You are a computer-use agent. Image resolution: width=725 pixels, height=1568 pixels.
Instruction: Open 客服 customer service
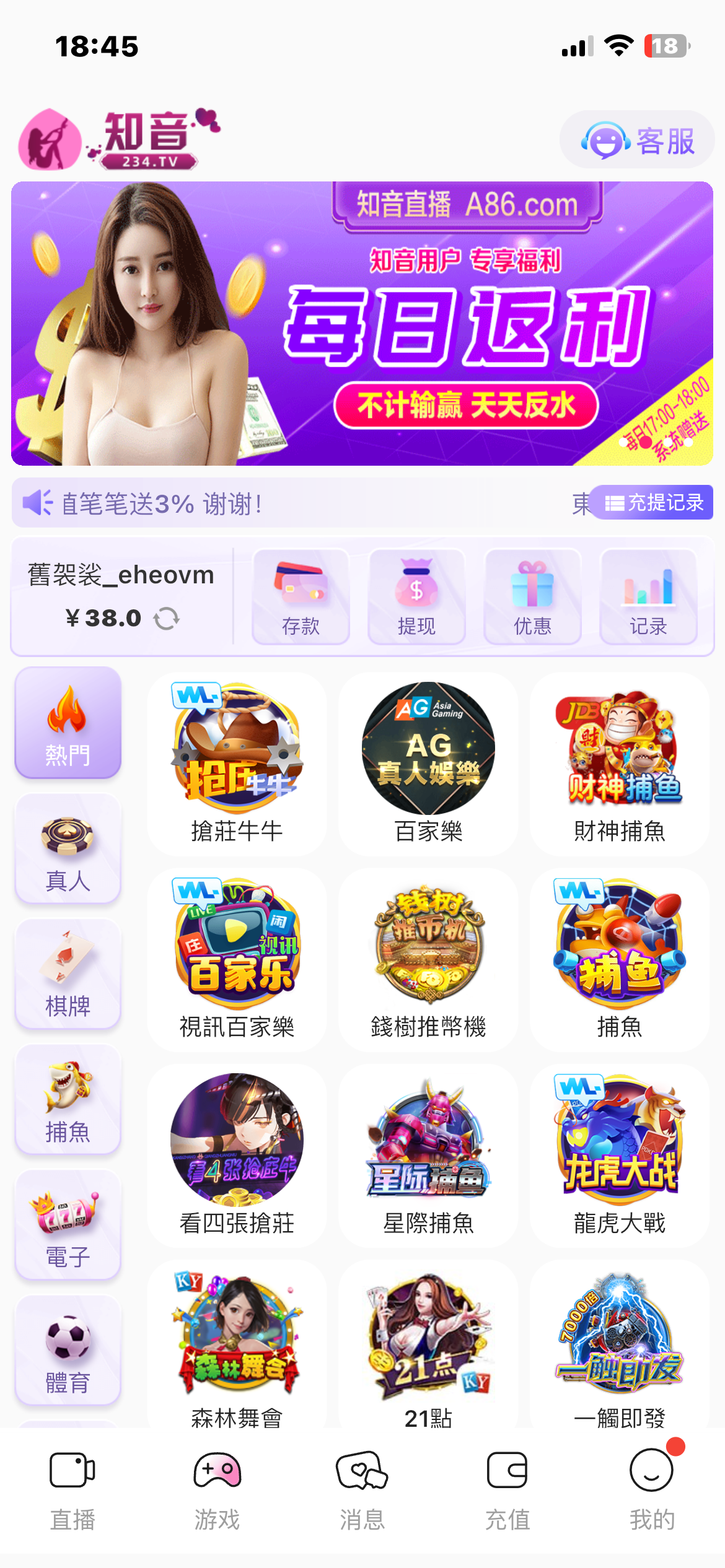(x=637, y=141)
